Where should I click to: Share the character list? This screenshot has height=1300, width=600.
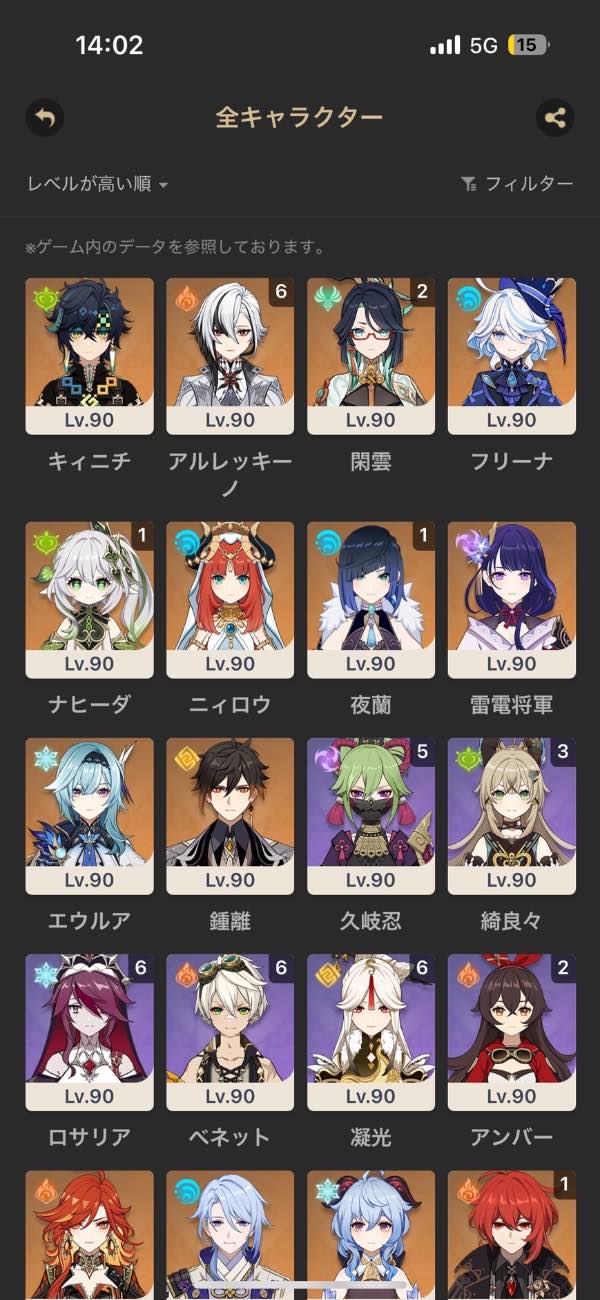pos(555,118)
